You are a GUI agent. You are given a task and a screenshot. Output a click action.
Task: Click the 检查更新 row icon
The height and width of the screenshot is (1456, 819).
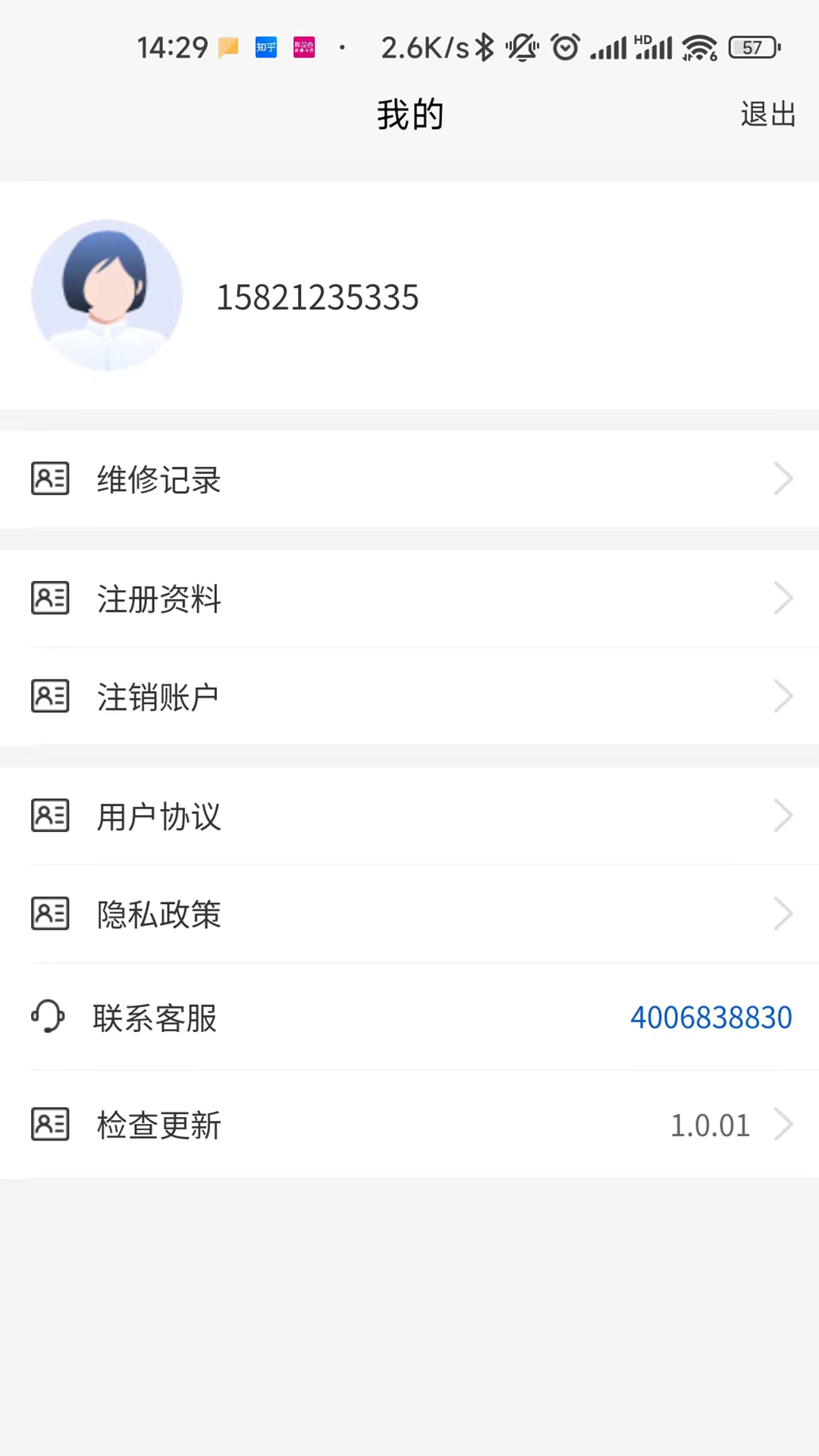click(x=50, y=1124)
